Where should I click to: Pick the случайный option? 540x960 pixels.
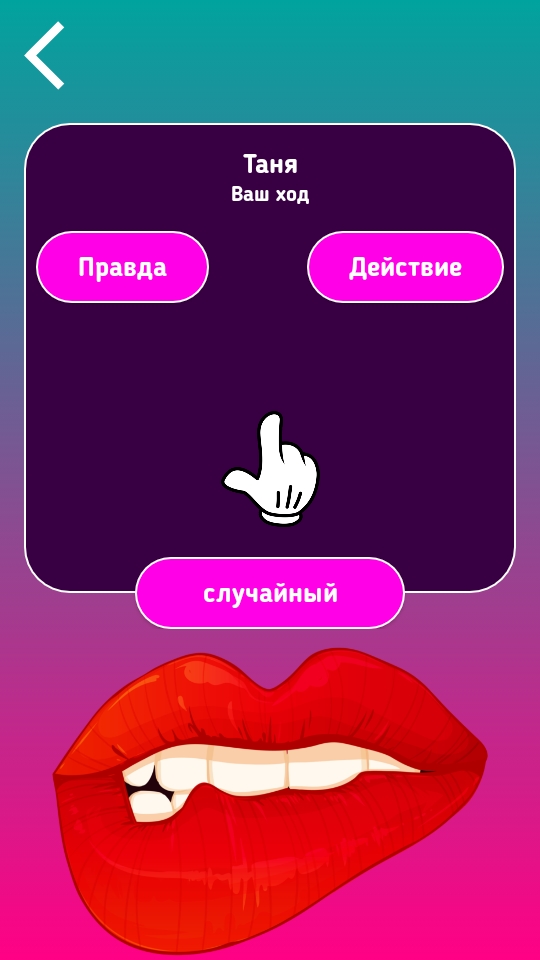coord(270,593)
